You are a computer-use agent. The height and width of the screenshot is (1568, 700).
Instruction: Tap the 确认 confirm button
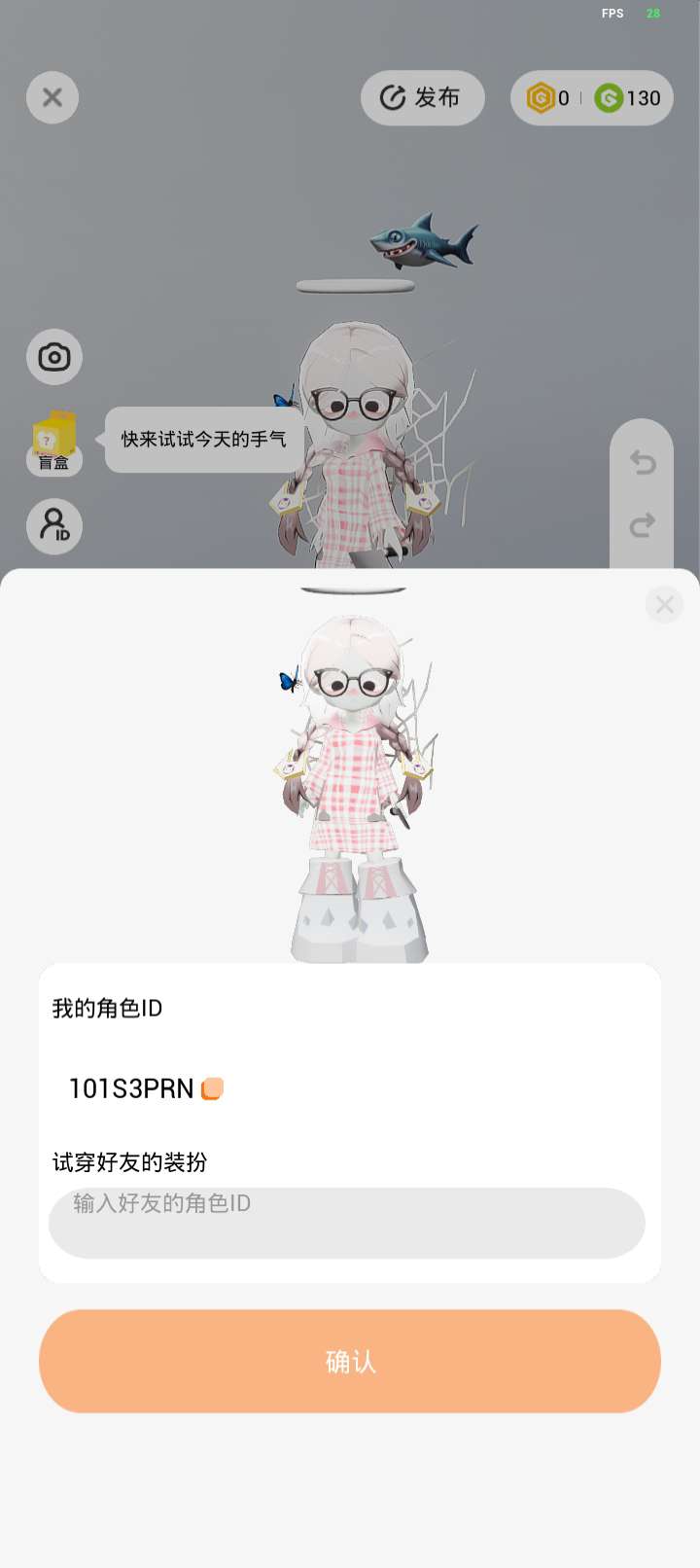350,1361
